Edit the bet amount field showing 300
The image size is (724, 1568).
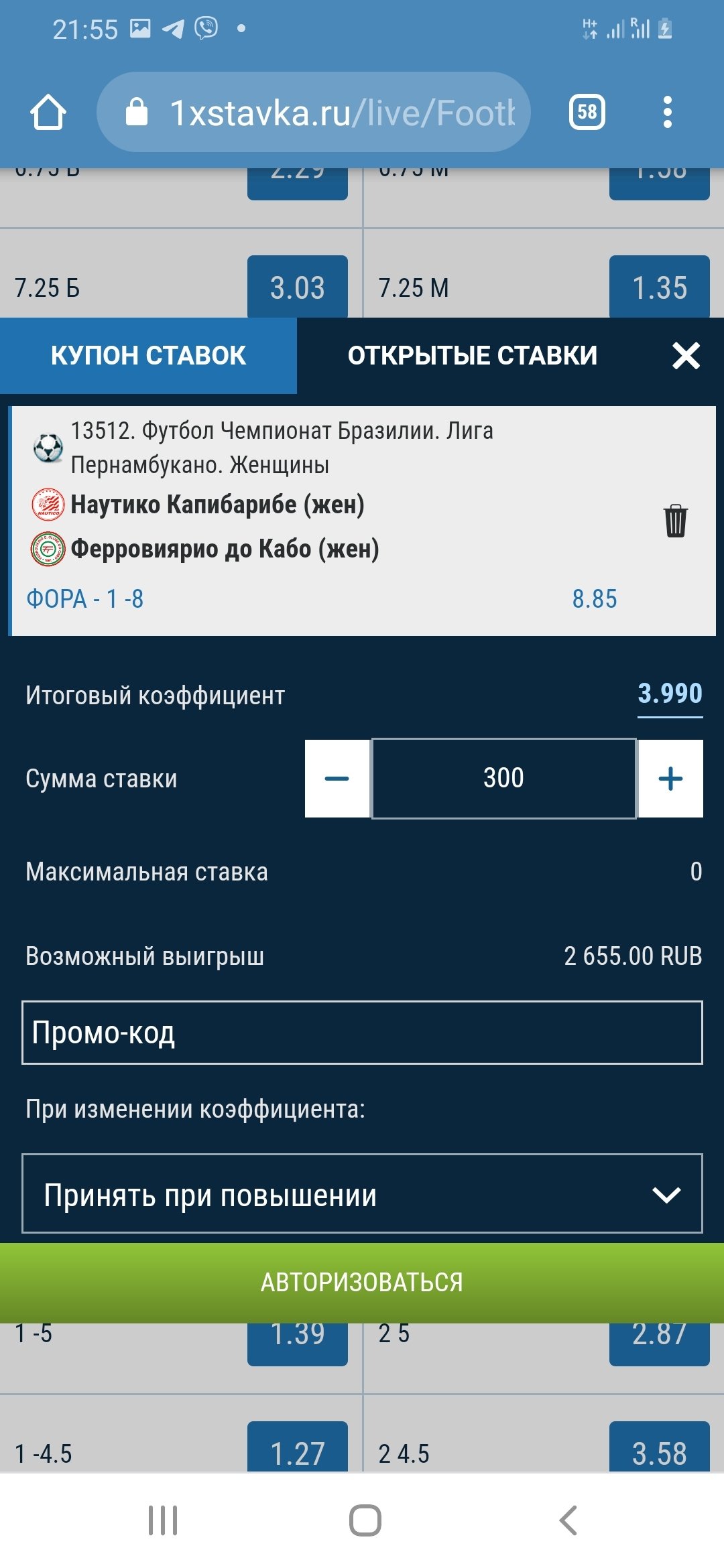503,778
